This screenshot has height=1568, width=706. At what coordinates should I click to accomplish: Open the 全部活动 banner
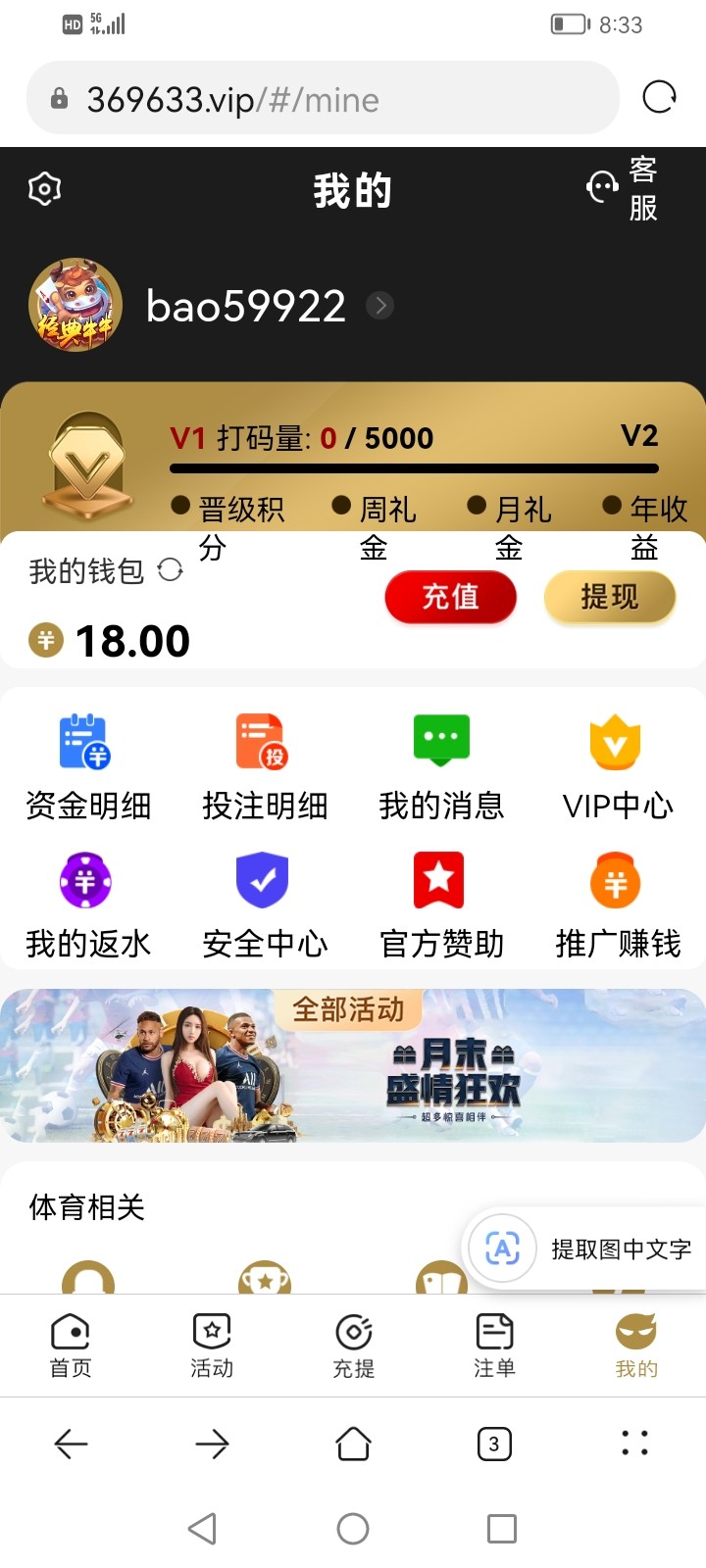(x=353, y=1066)
